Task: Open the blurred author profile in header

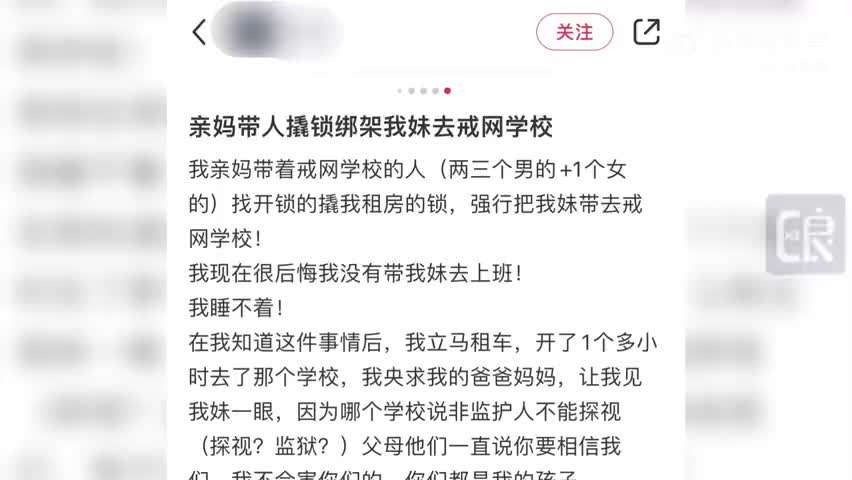Action: coord(270,32)
